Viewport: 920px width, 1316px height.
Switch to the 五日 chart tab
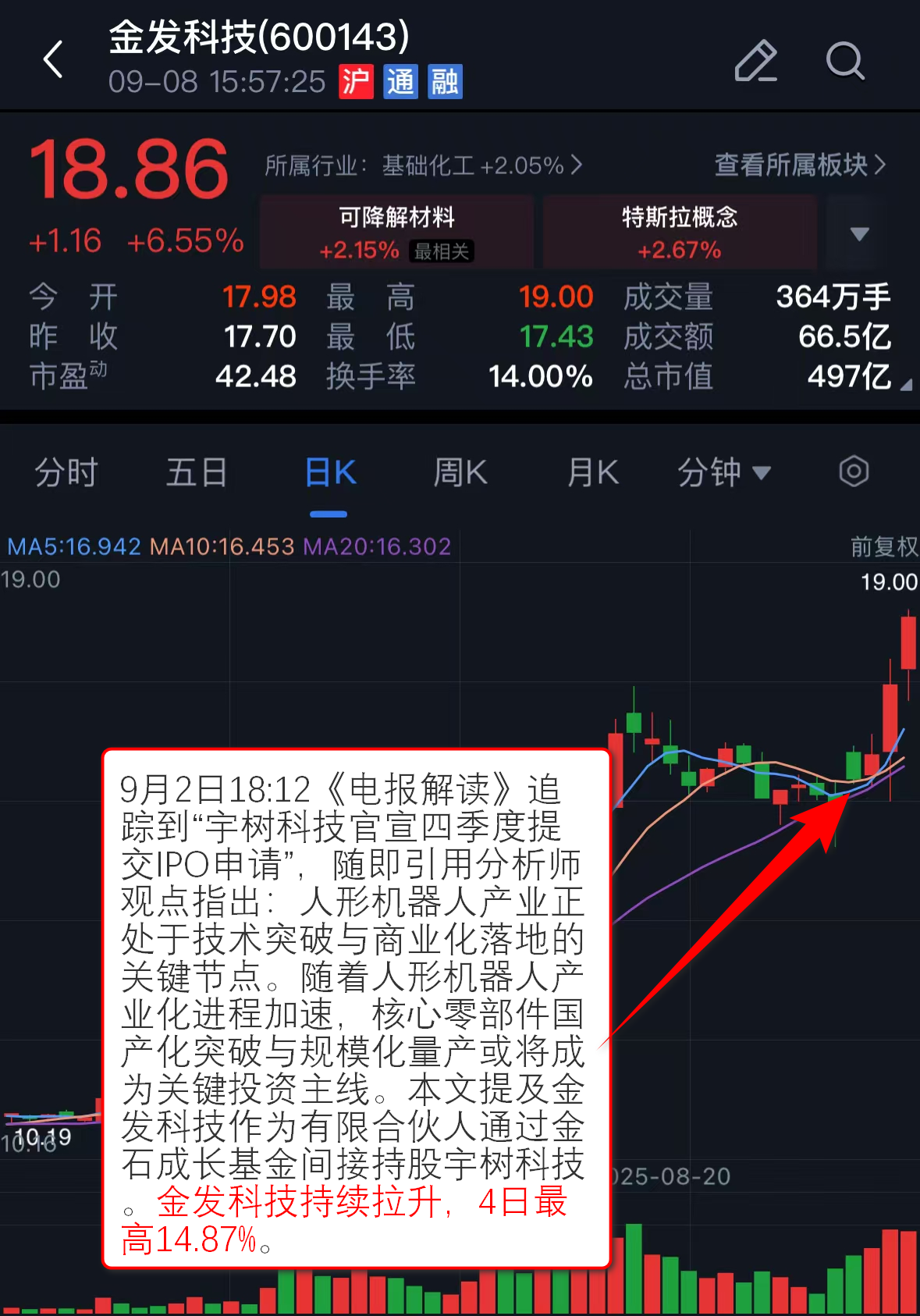pos(197,473)
